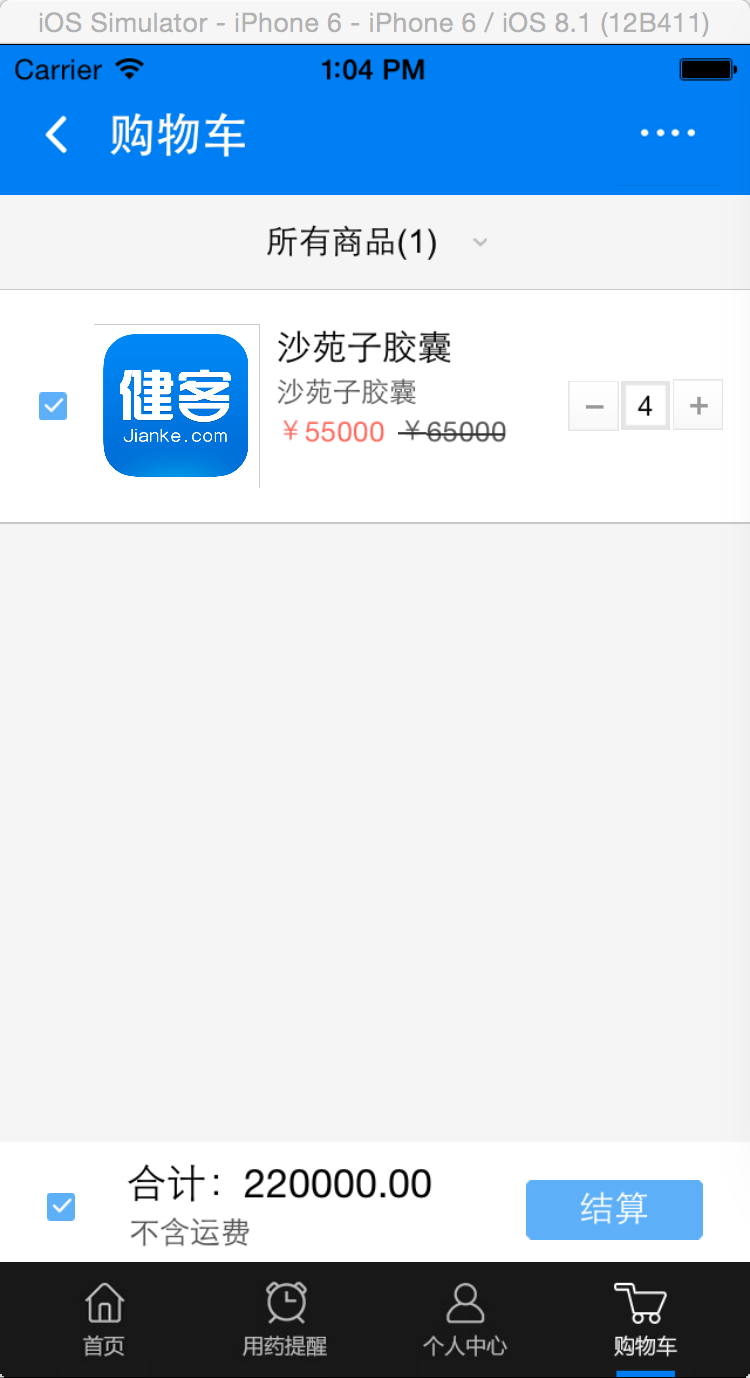Toggle the select-all checkbox beside 合计
The image size is (750, 1378).
(61, 1207)
